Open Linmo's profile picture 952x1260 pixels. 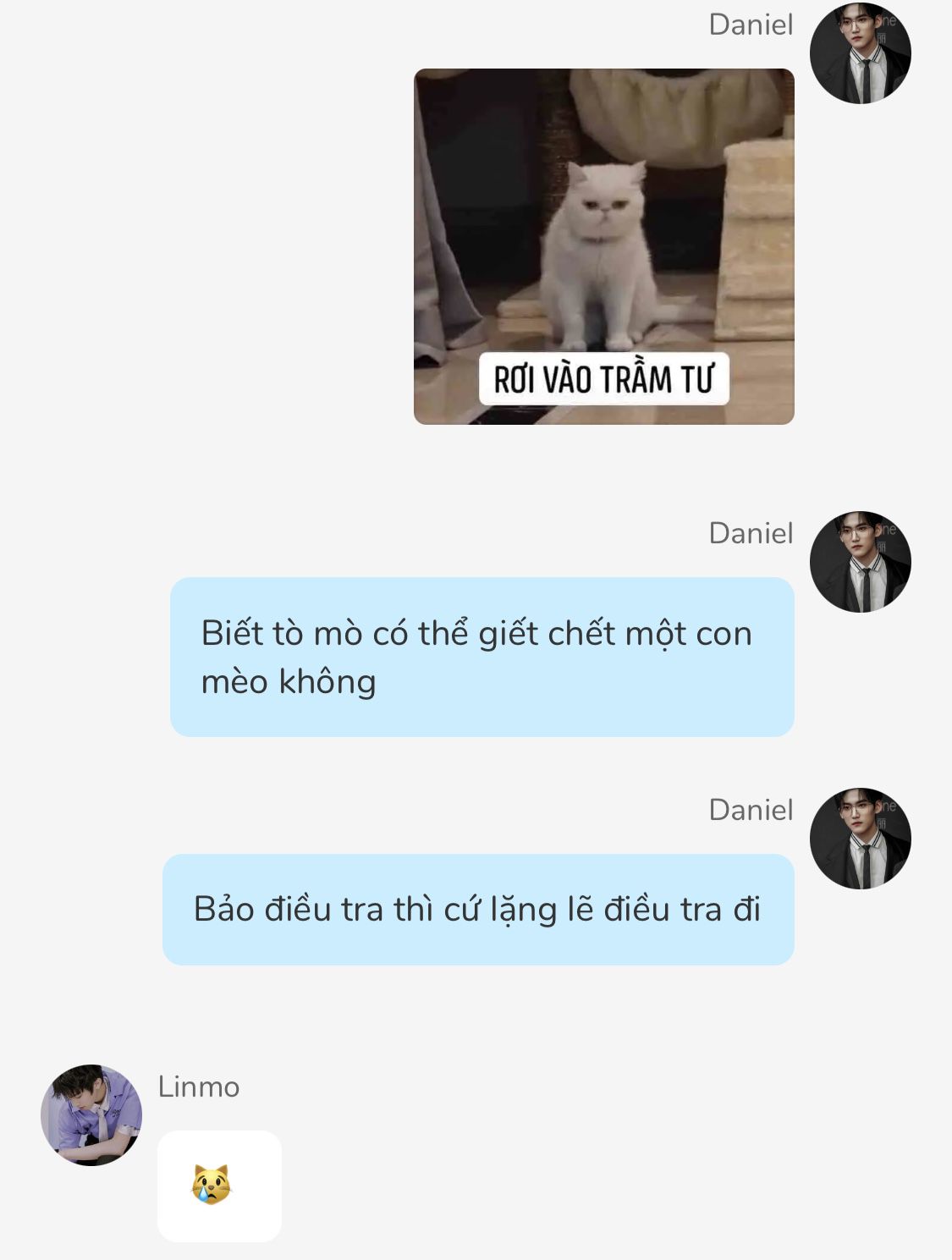pyautogui.click(x=91, y=1114)
